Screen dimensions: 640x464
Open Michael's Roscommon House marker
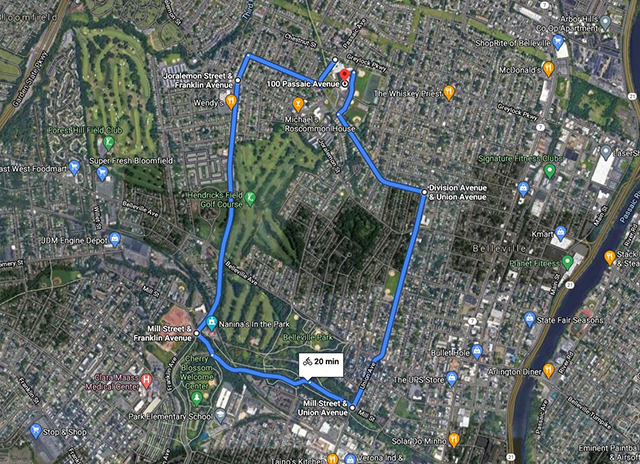297,103
